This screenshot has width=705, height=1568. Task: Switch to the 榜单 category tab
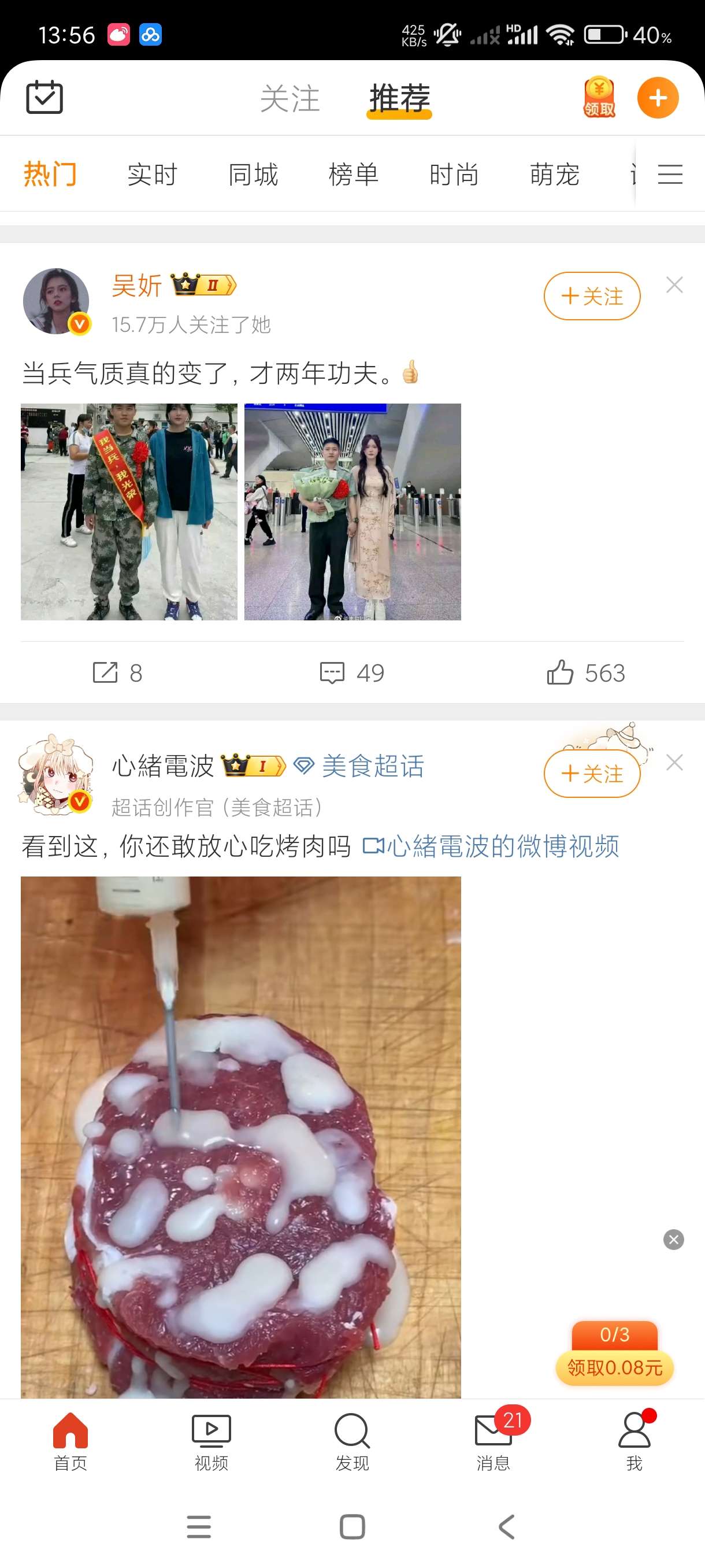[x=354, y=175]
